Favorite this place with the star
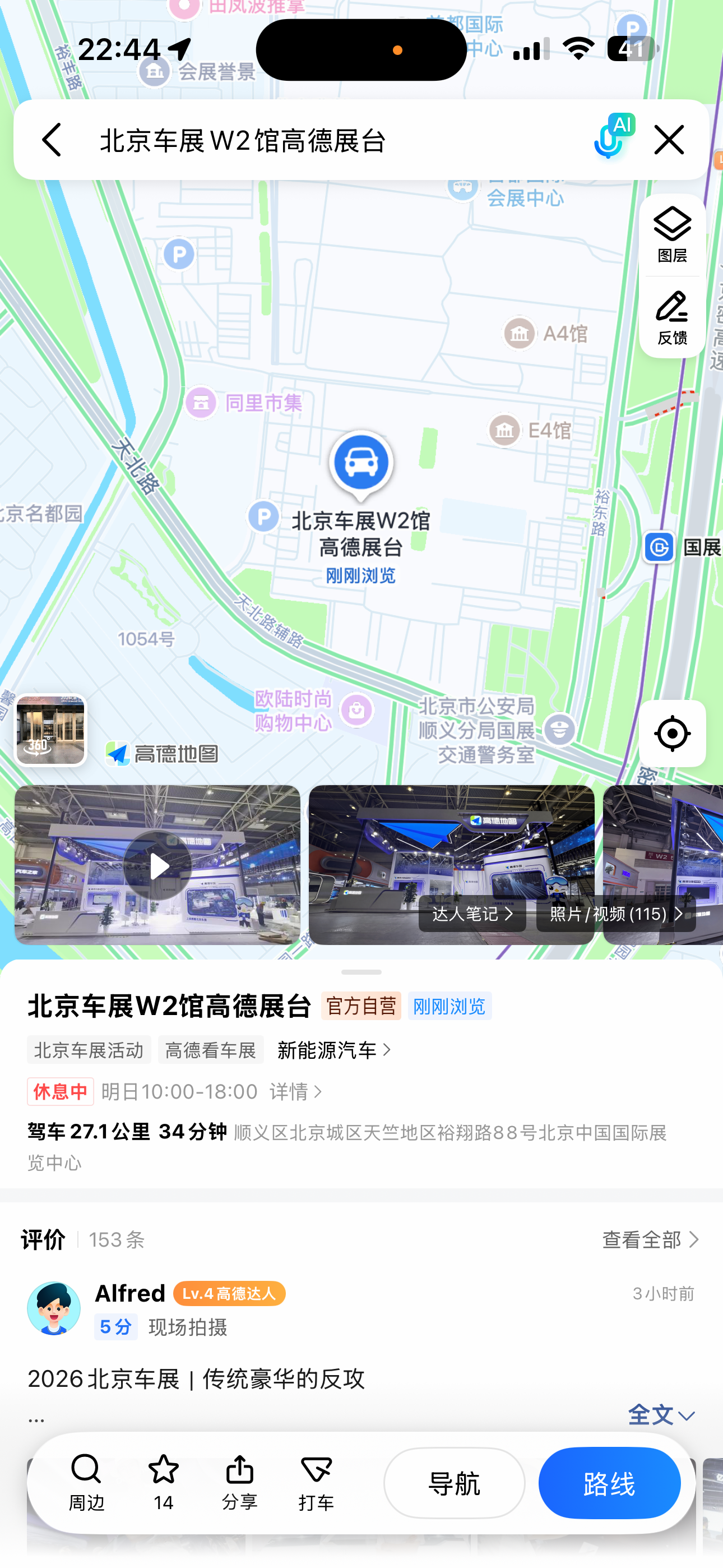The height and width of the screenshot is (1568, 723). point(164,1483)
